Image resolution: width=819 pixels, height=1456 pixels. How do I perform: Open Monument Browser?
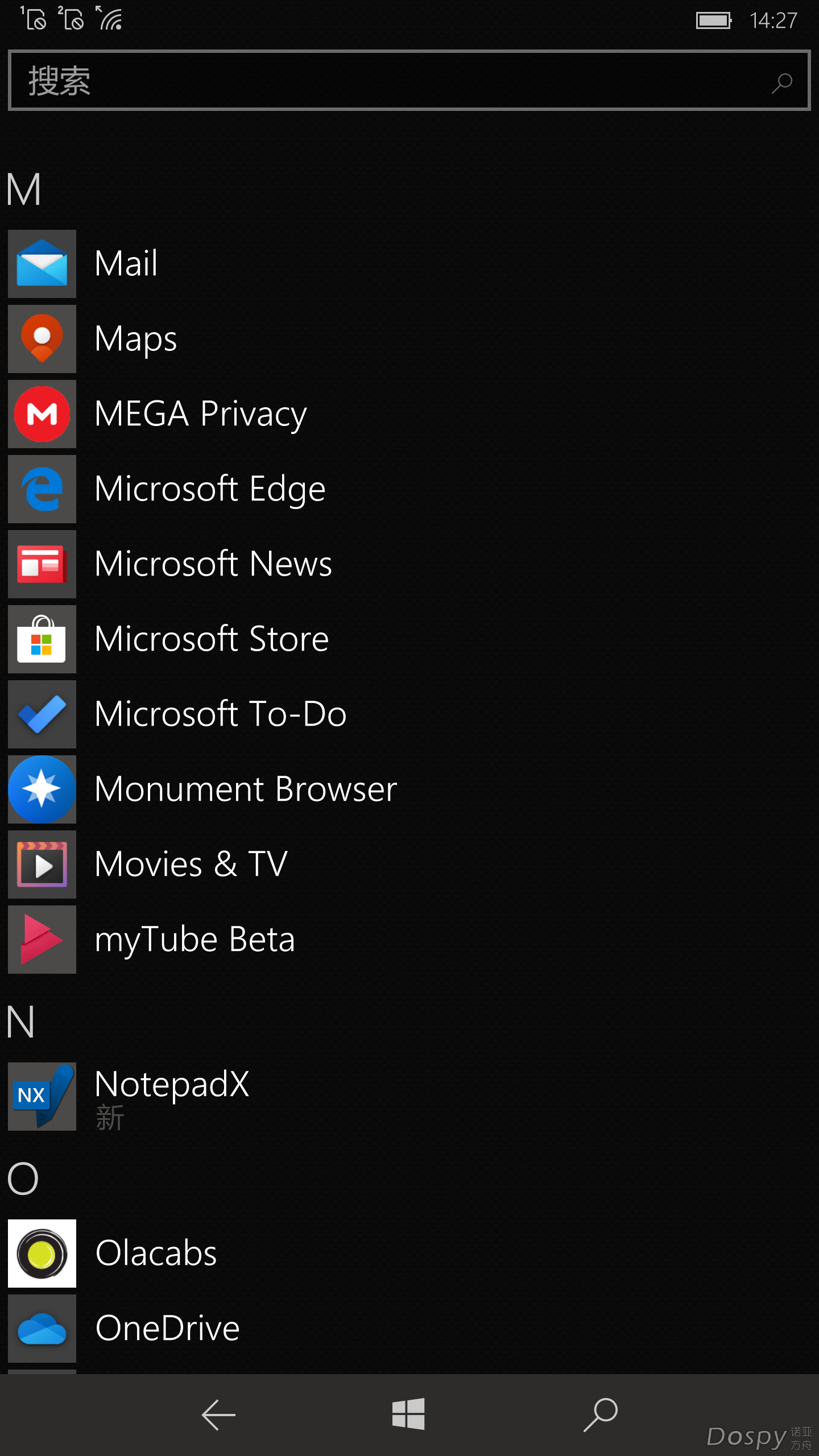[x=246, y=789]
